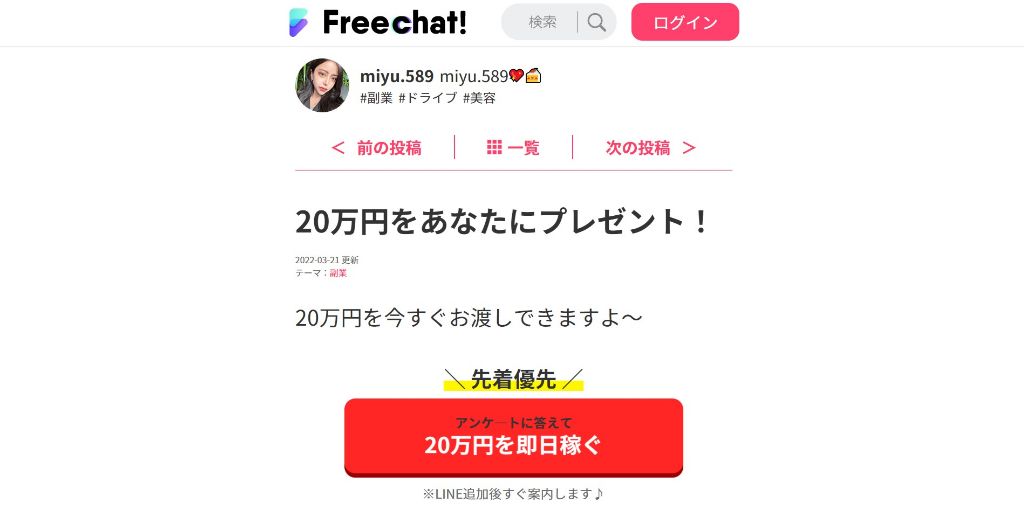Open the post list (一覧)
This screenshot has width=1024, height=513.
513,148
